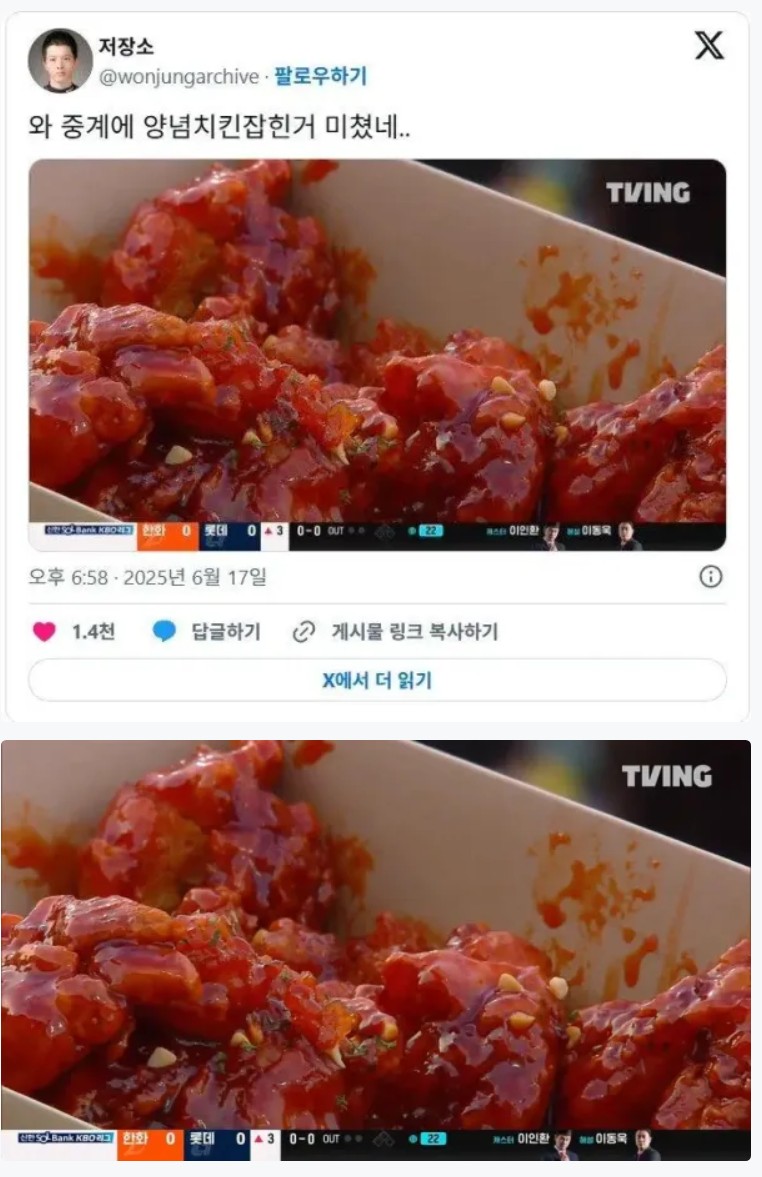The height and width of the screenshot is (1177, 762).
Task: Open the tweet timestamp 오후 6:58
Action: pos(147,577)
